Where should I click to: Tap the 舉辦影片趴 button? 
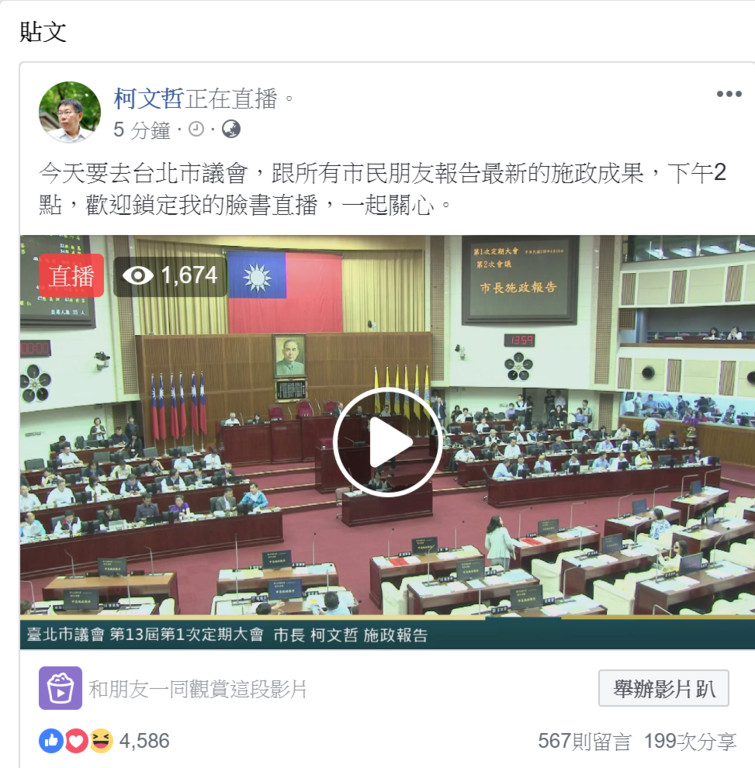pyautogui.click(x=663, y=688)
